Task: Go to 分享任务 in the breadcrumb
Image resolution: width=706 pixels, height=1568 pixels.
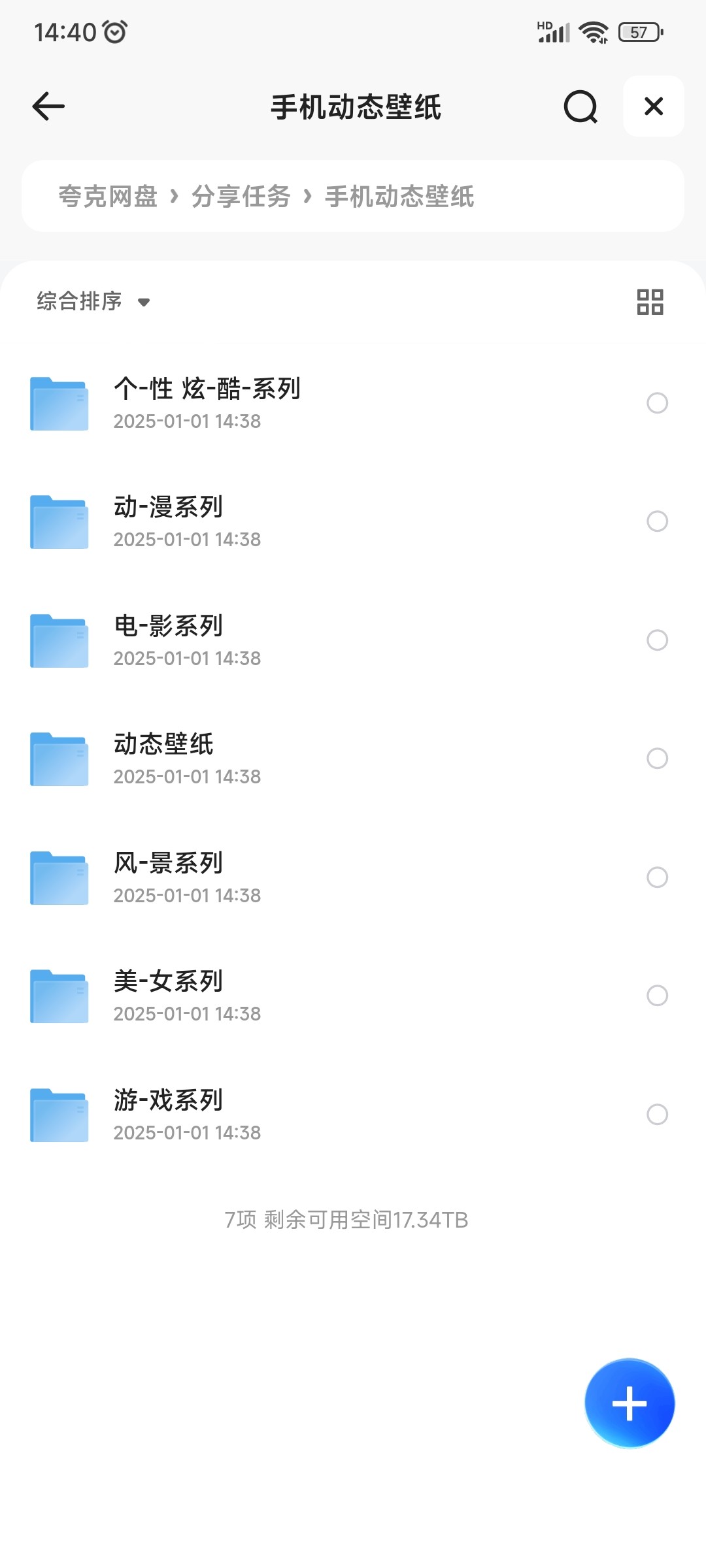Action: tap(241, 196)
